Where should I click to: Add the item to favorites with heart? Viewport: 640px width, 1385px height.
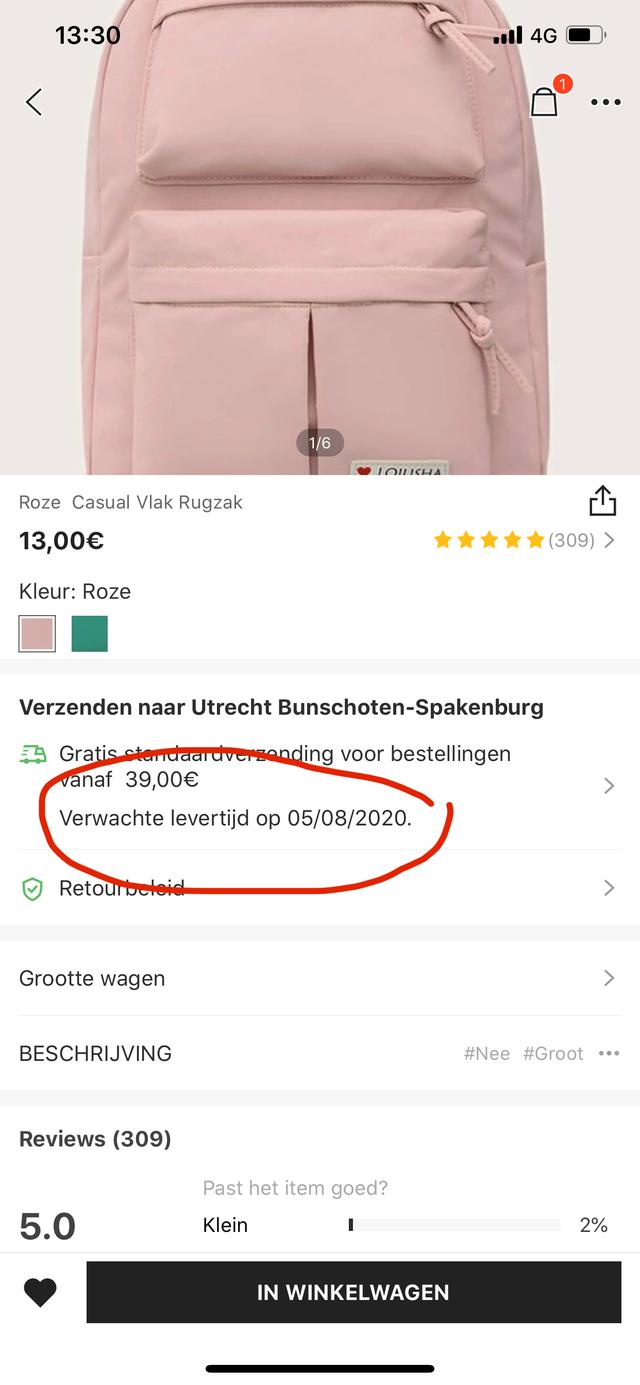click(40, 1293)
